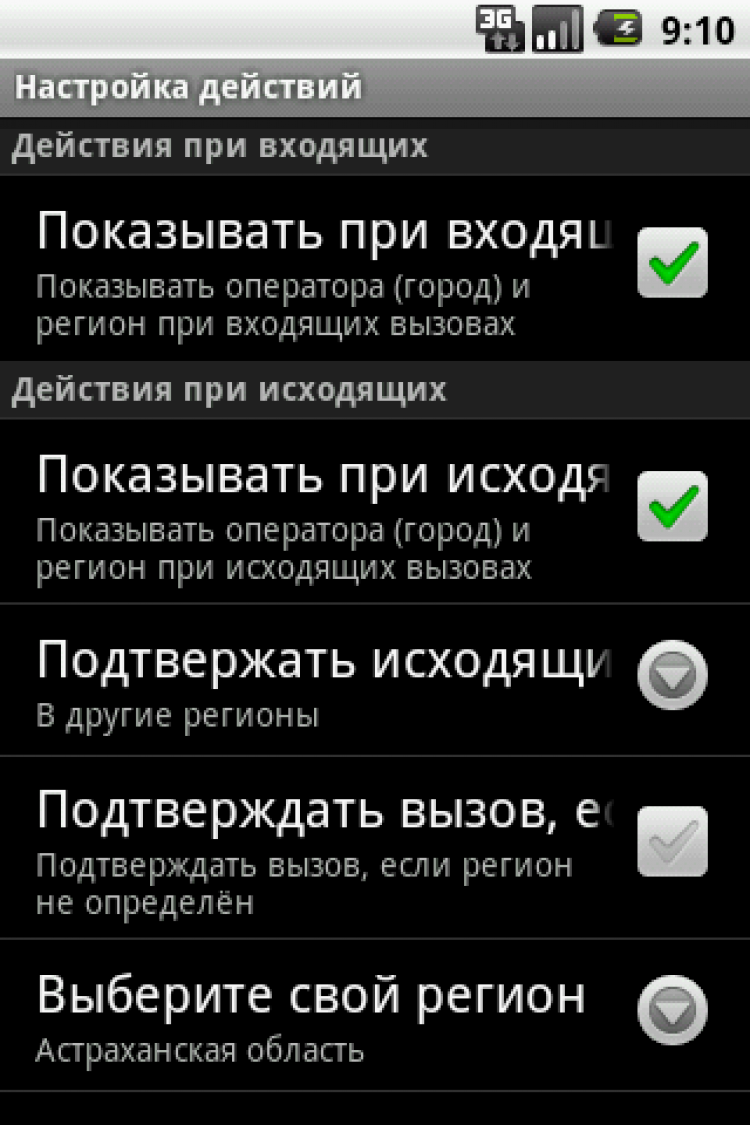Disable the «Показывать при исходящих» checkbox
Image resolution: width=750 pixels, height=1125 pixels.
[672, 507]
